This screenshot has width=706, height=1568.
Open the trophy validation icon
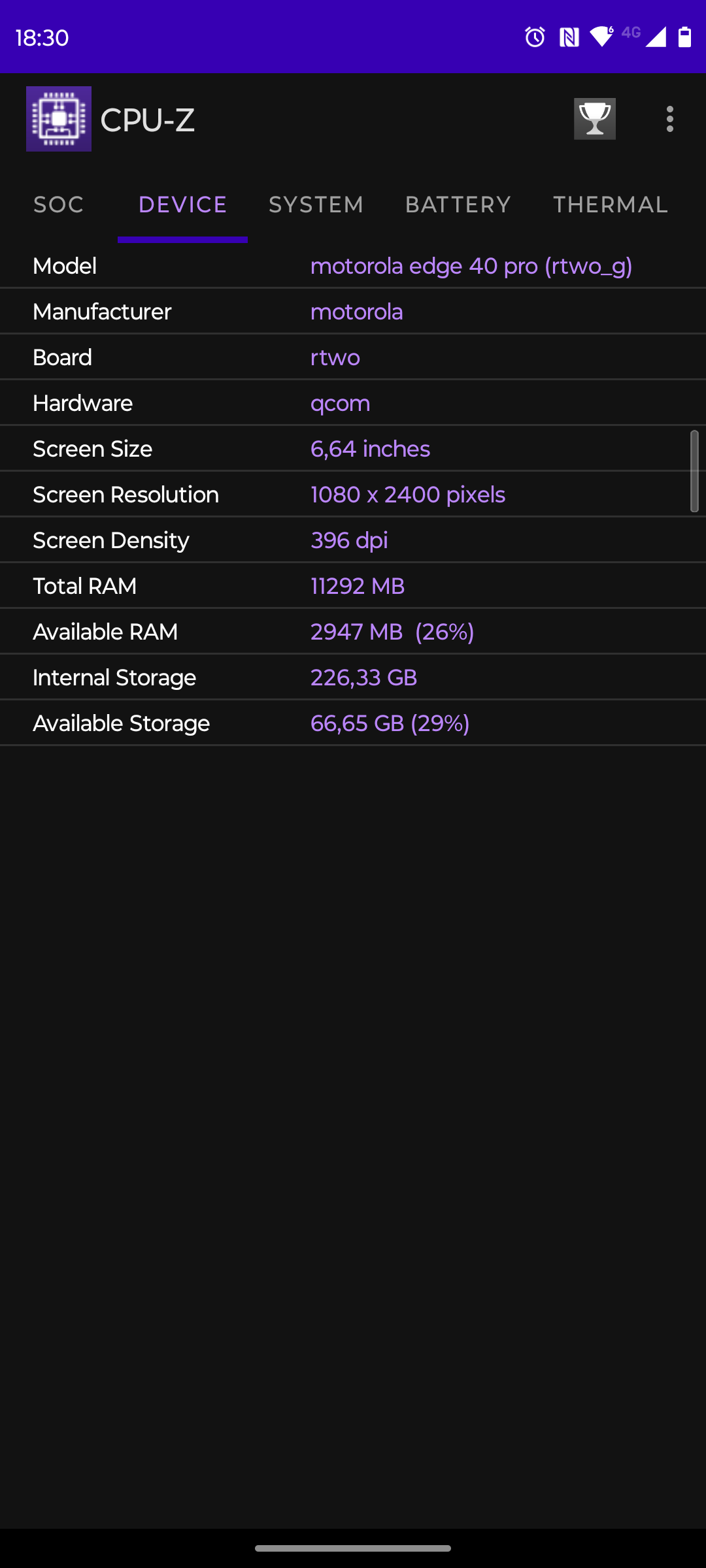[594, 119]
